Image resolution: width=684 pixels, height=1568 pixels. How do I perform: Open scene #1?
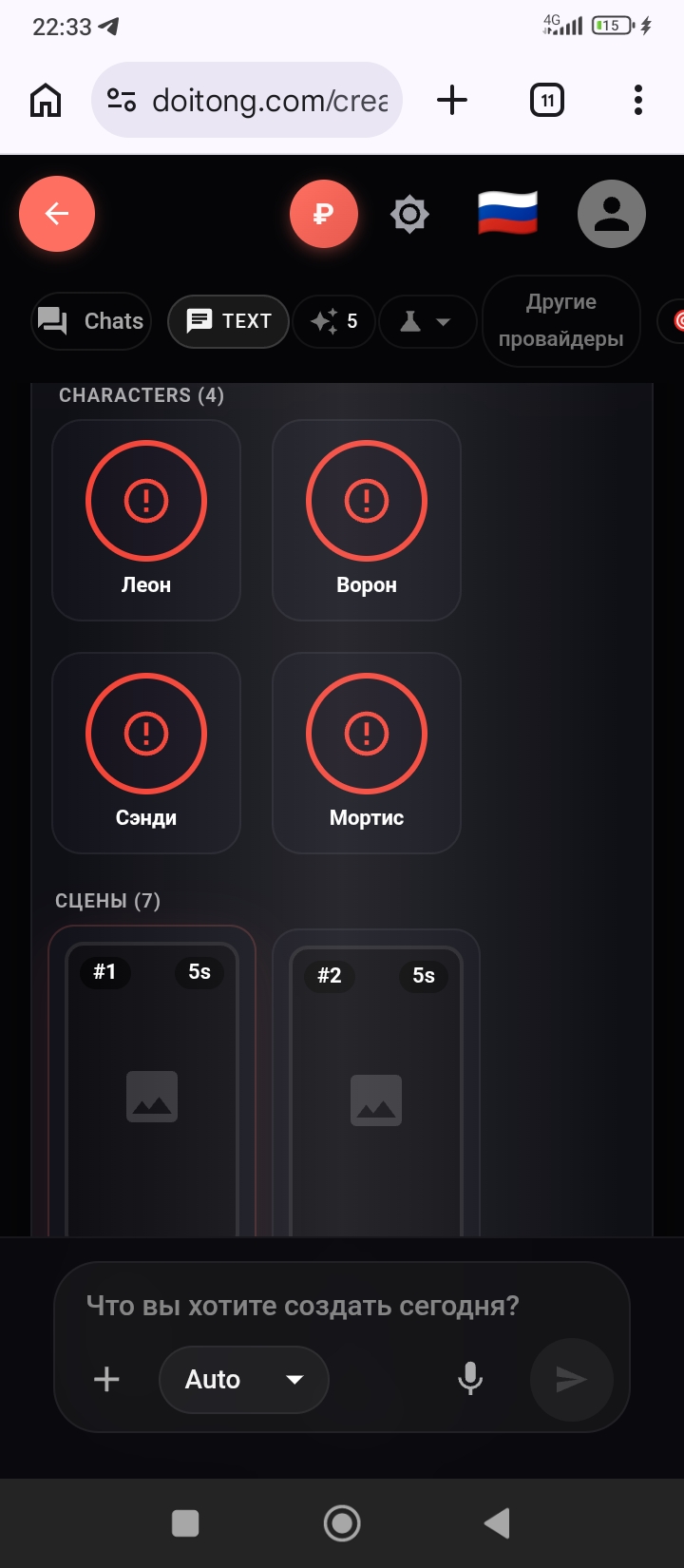click(x=152, y=1082)
